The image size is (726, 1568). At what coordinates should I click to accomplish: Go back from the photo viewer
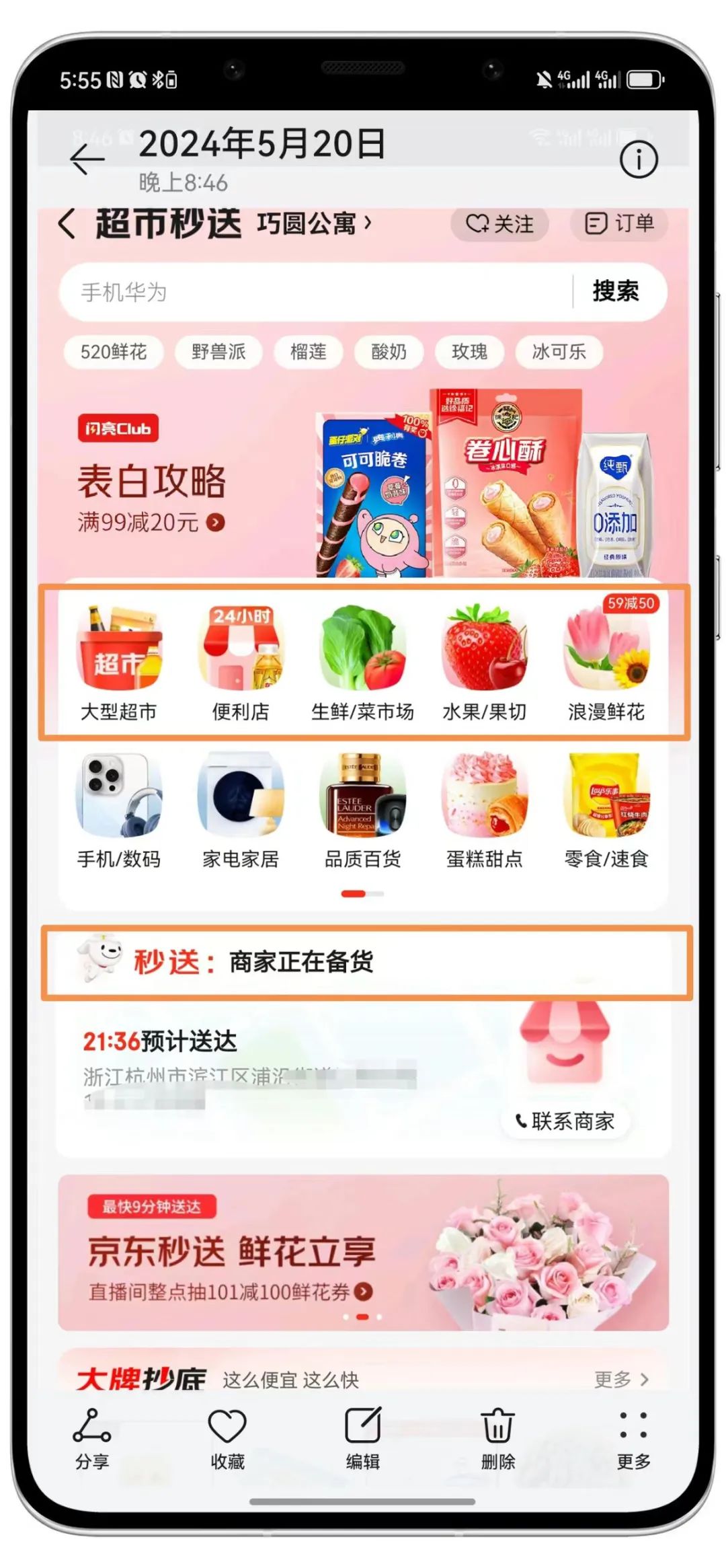pyautogui.click(x=87, y=160)
